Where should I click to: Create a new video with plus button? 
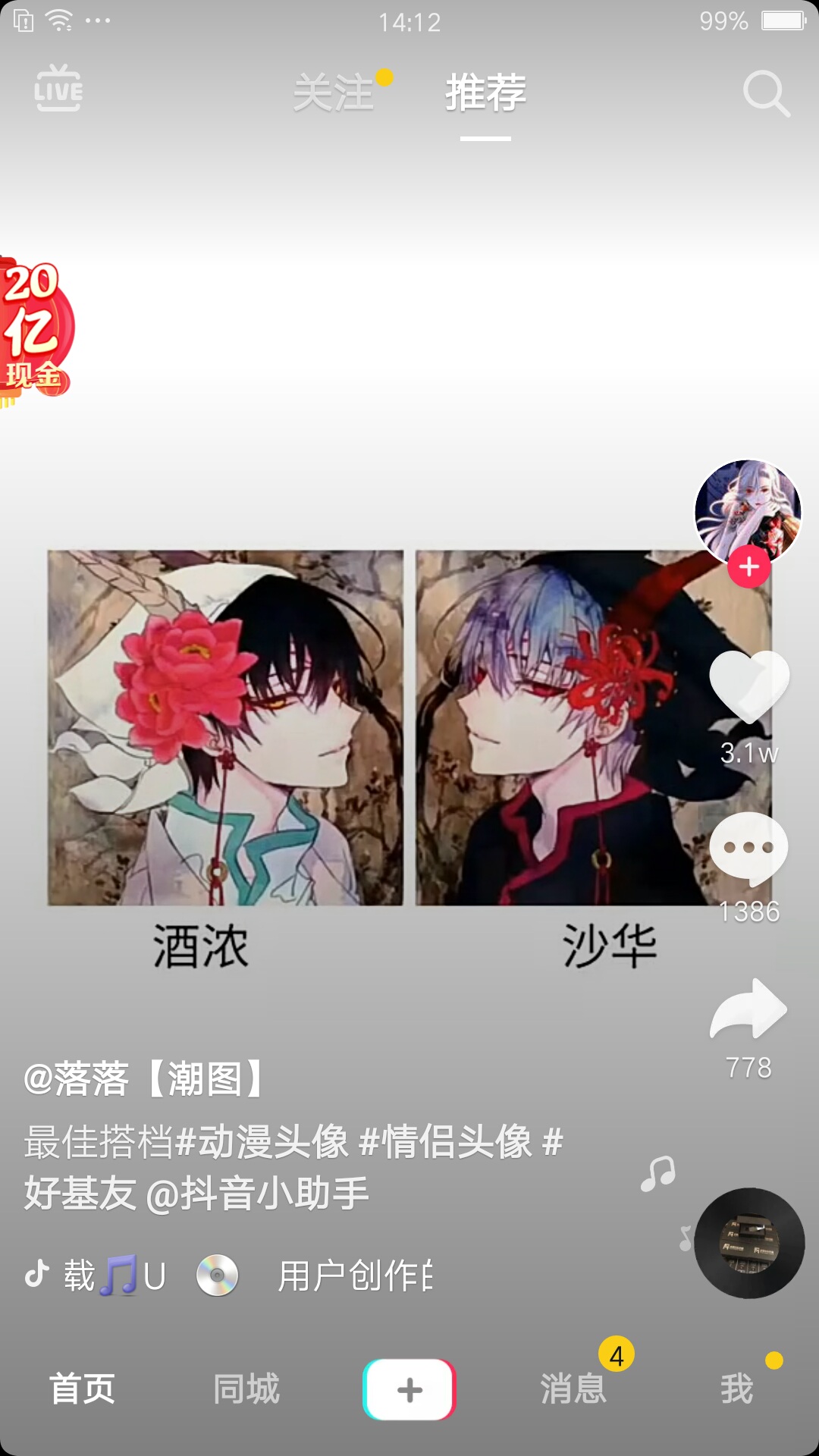(x=409, y=1389)
